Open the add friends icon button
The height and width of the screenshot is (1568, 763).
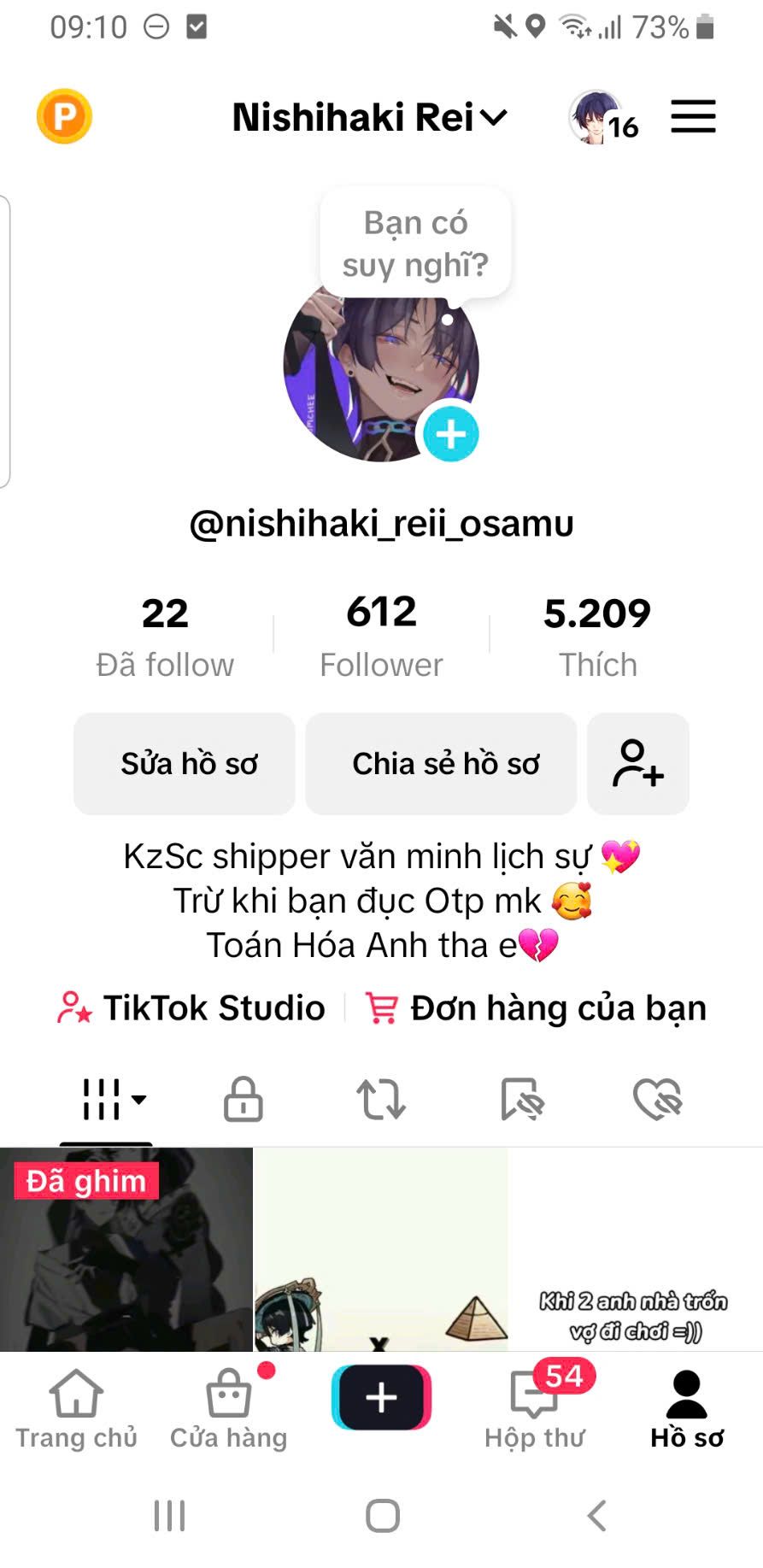point(637,764)
